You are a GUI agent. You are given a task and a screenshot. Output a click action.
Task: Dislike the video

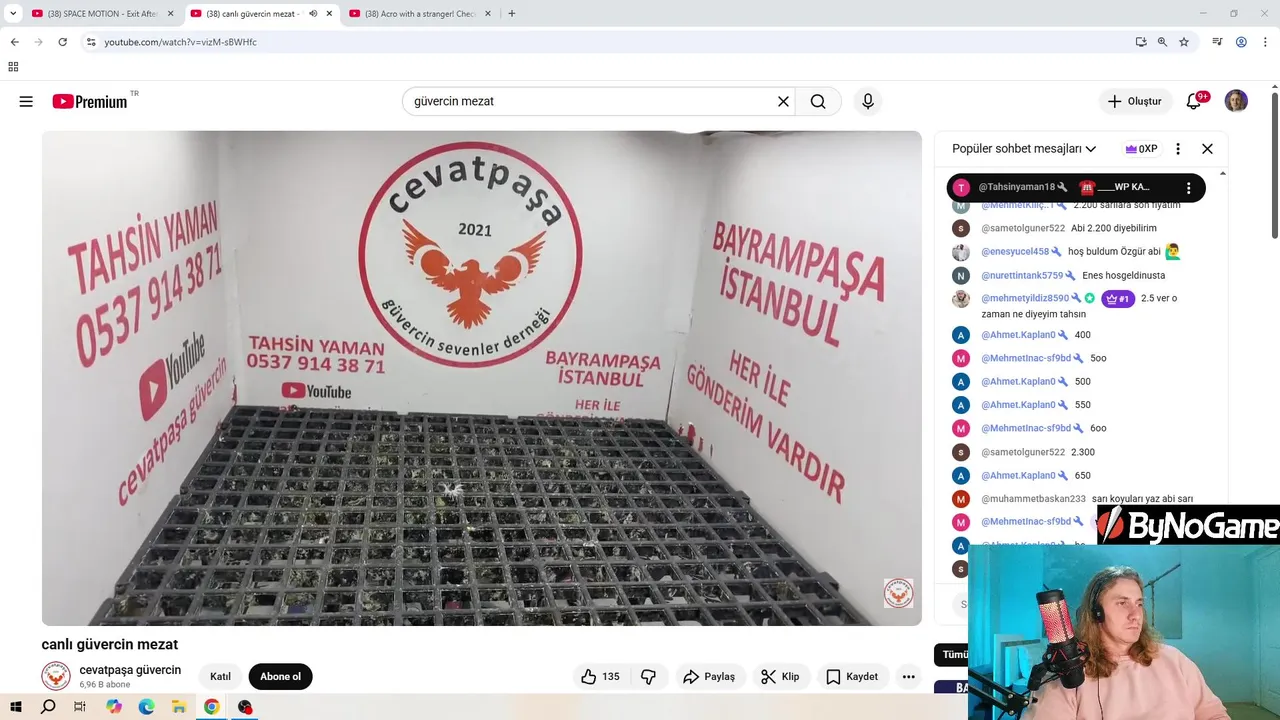pyautogui.click(x=648, y=677)
